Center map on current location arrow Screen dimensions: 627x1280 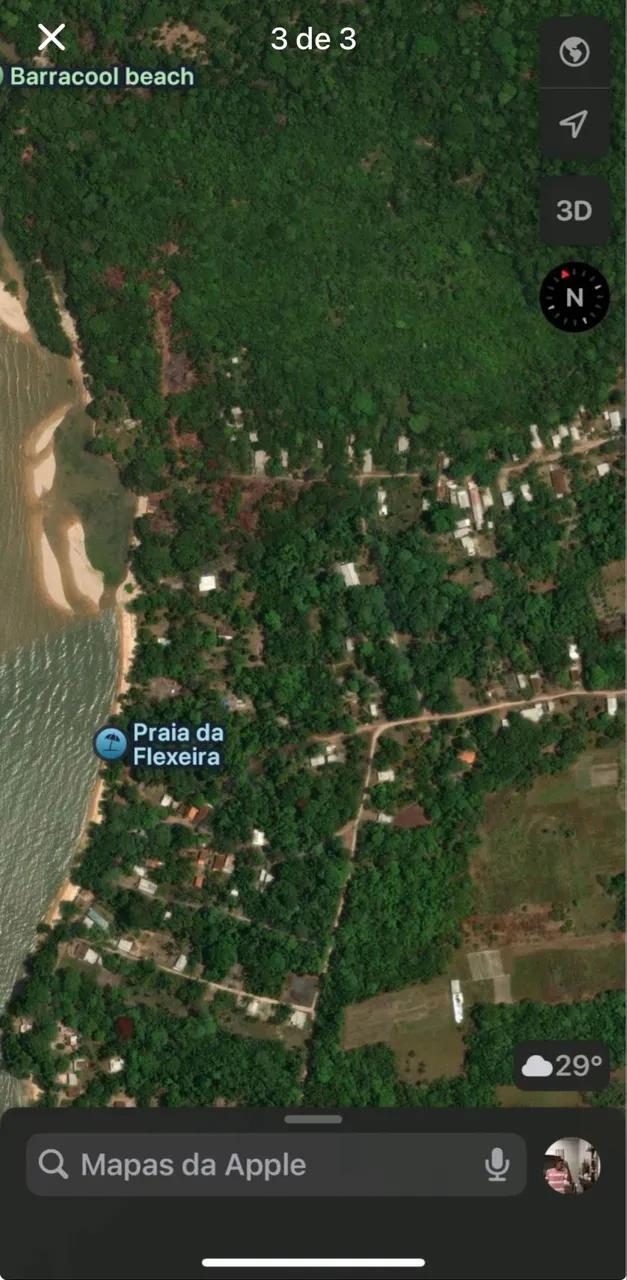point(574,124)
